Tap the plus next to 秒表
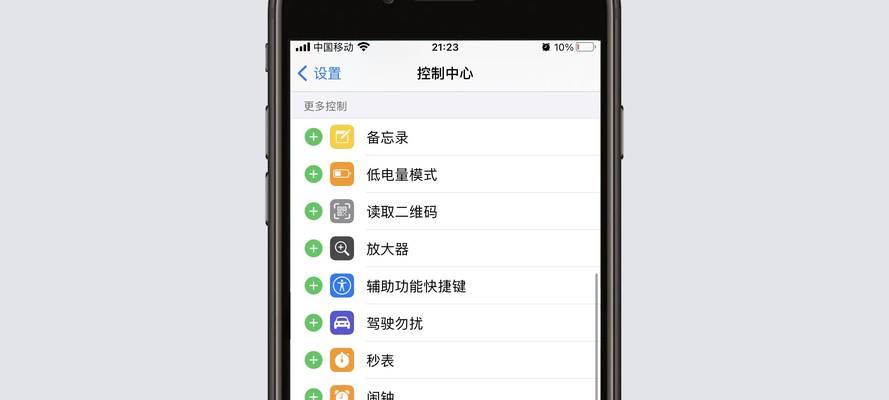The image size is (889, 400). 313,359
